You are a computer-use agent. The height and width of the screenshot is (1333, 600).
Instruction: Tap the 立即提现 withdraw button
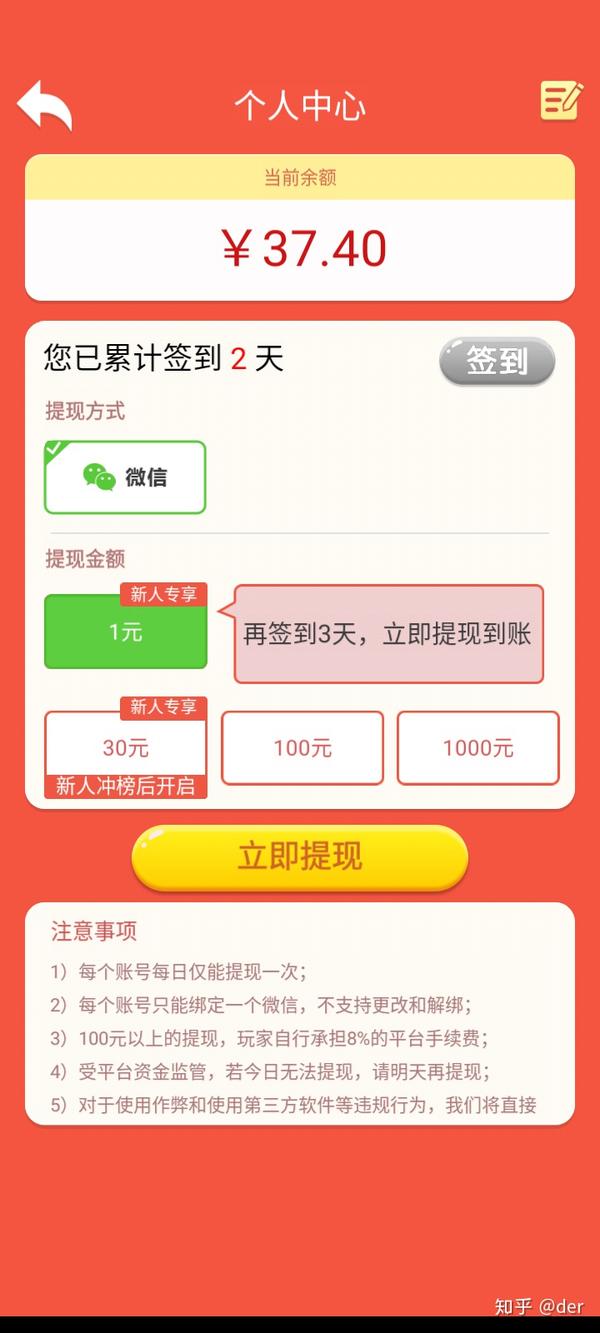coord(300,857)
